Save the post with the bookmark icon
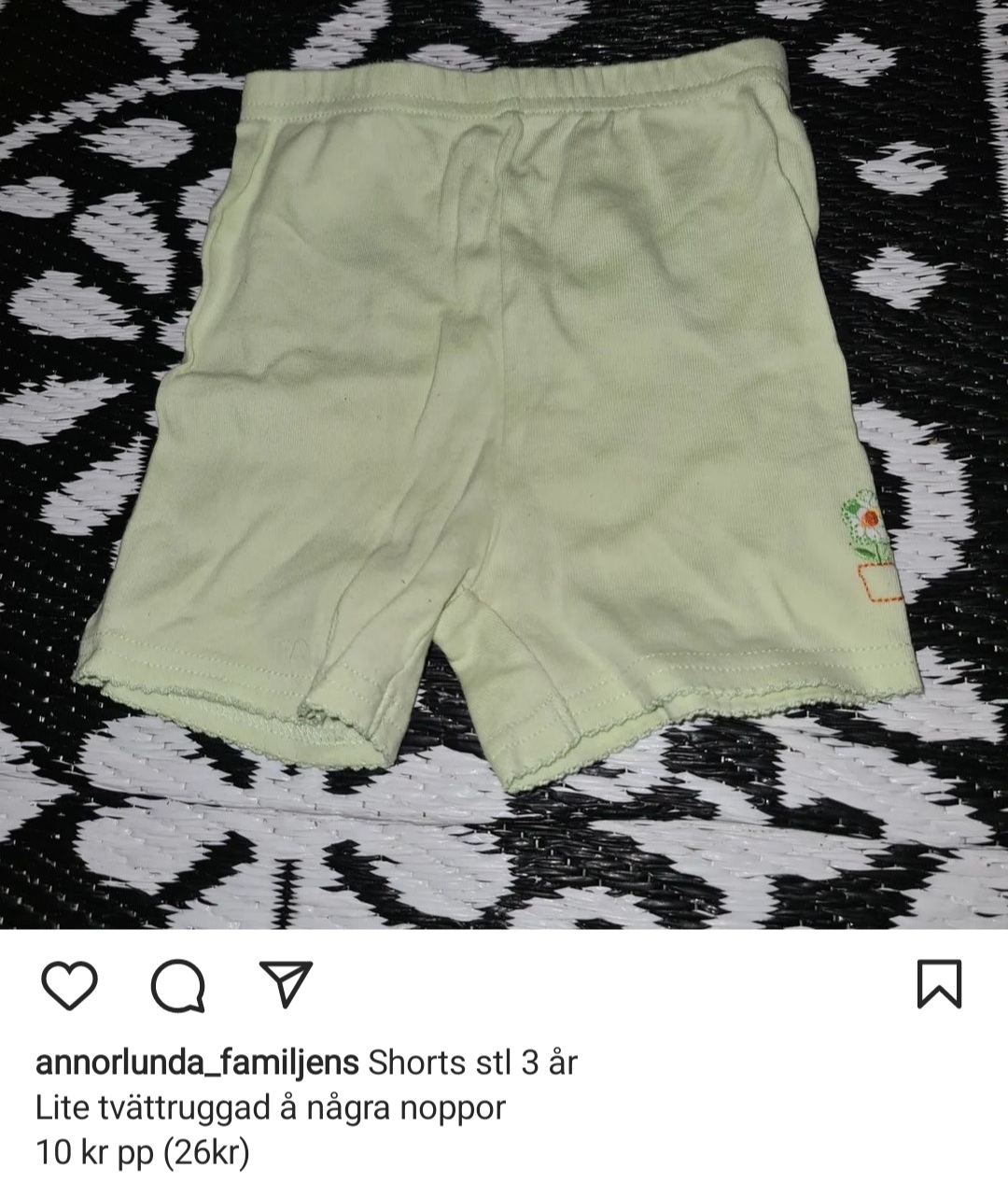Viewport: 1008px width, 1183px height. click(x=939, y=985)
